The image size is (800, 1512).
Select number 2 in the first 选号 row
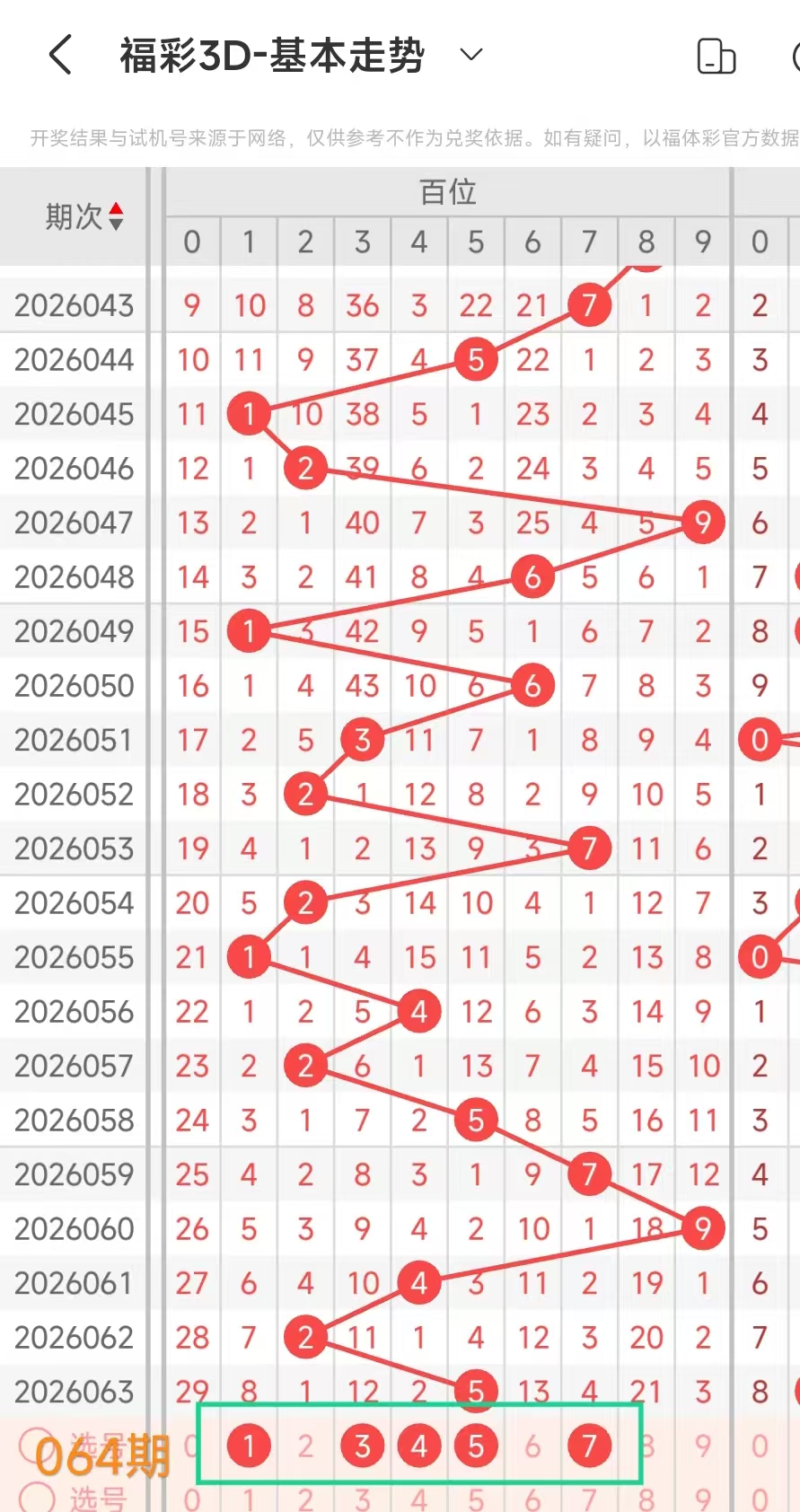click(305, 1446)
